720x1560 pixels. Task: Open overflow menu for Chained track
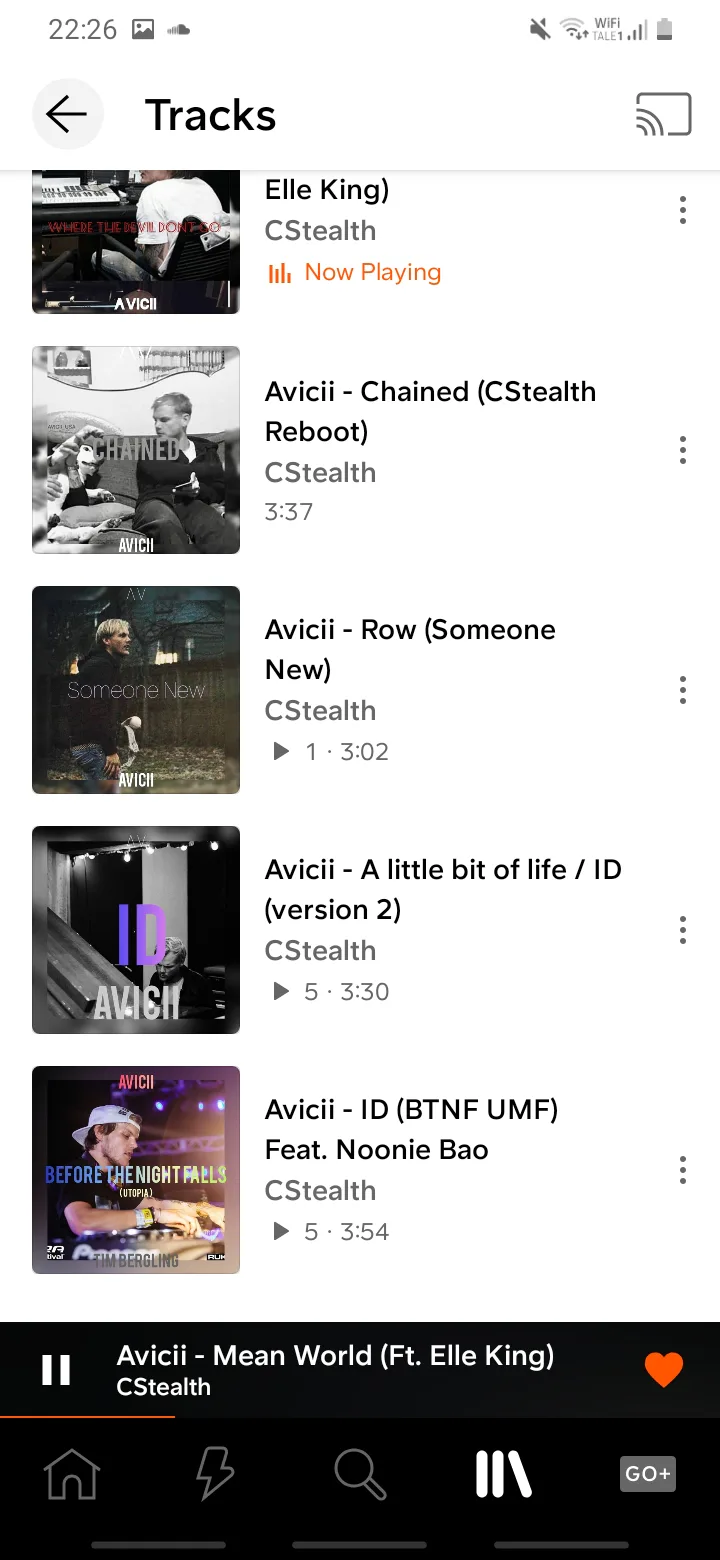pos(683,450)
